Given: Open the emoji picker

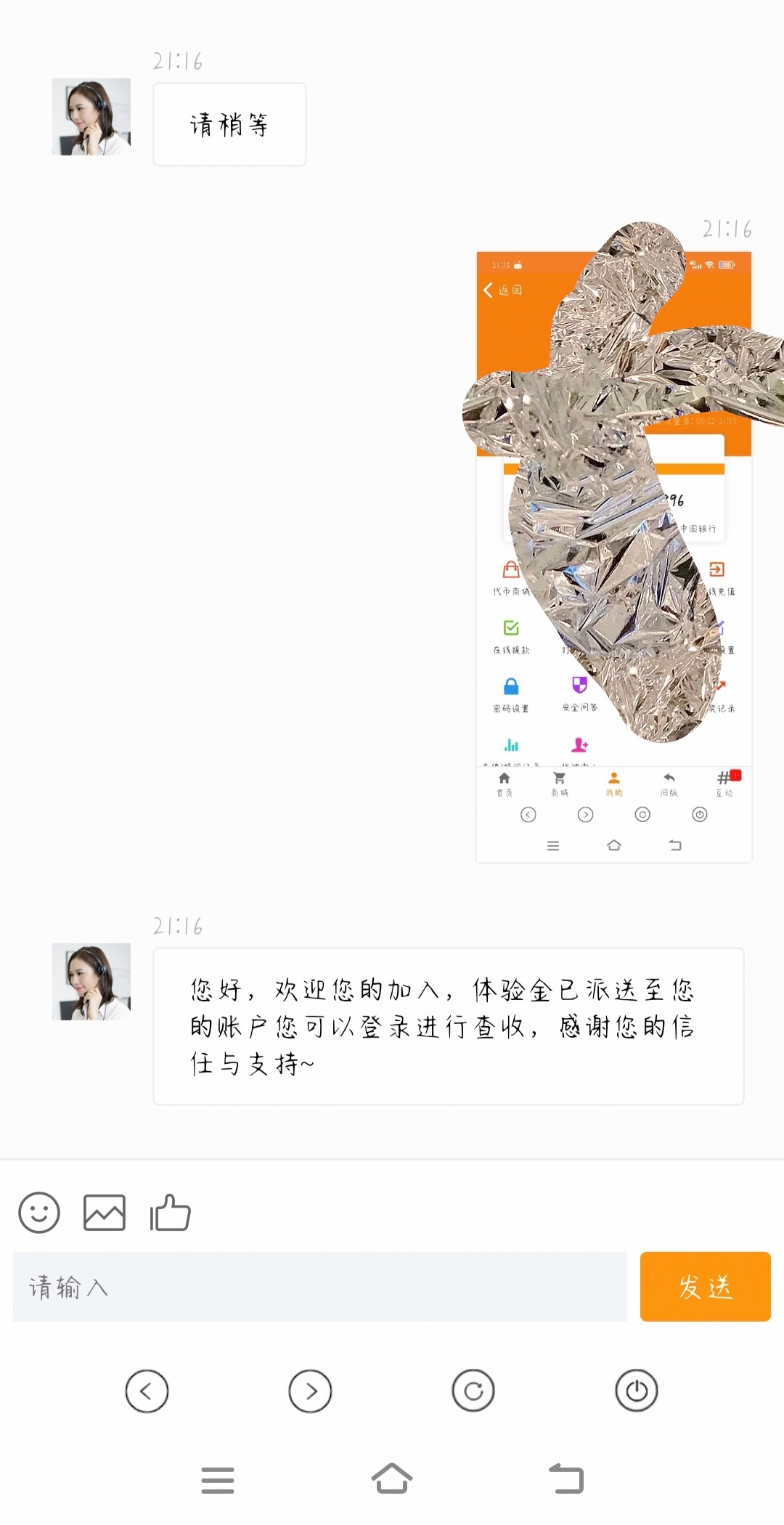Looking at the screenshot, I should tap(39, 1213).
